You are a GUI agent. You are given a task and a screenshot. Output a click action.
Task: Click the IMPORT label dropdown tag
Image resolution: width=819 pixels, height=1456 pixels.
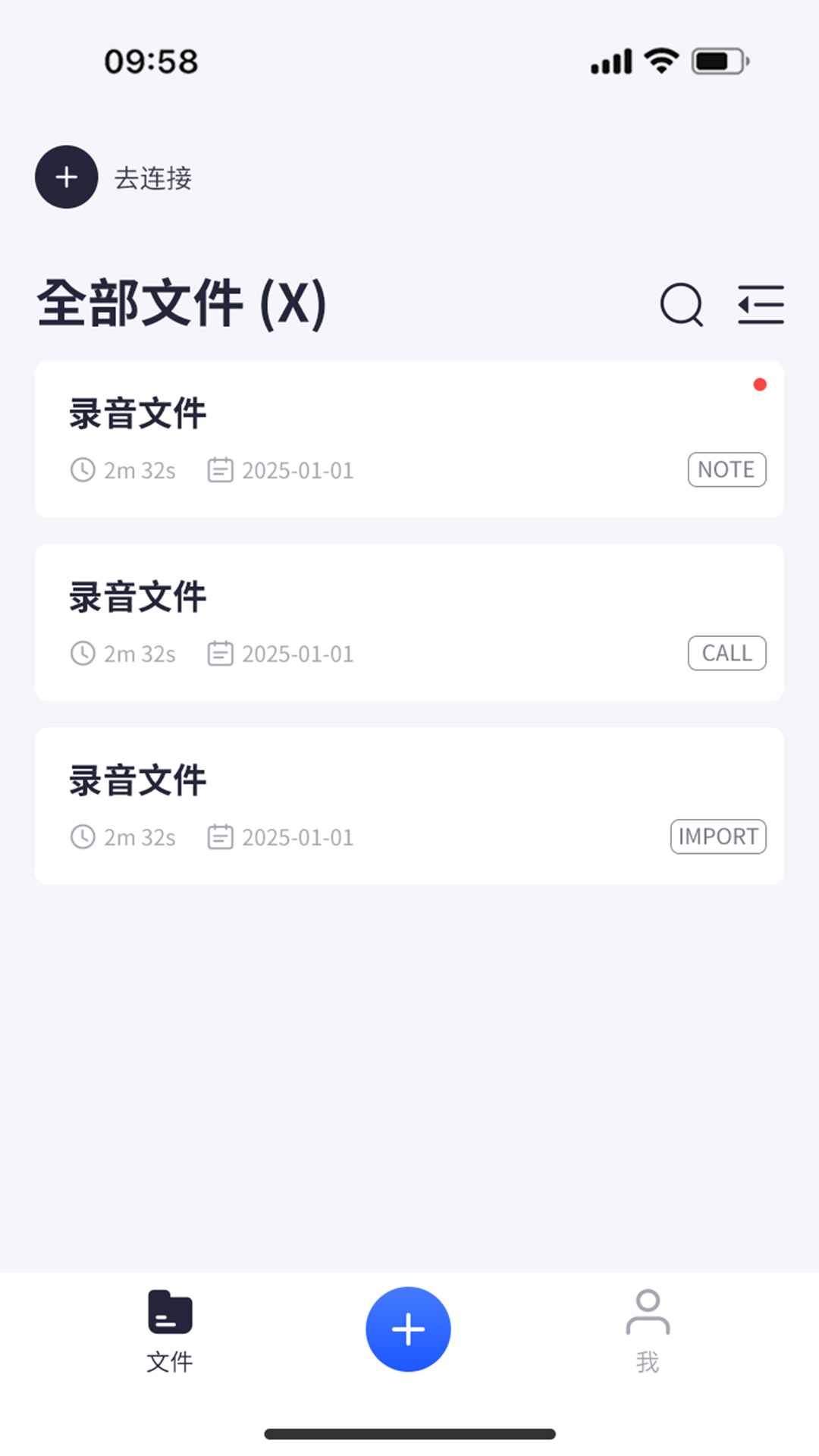717,836
